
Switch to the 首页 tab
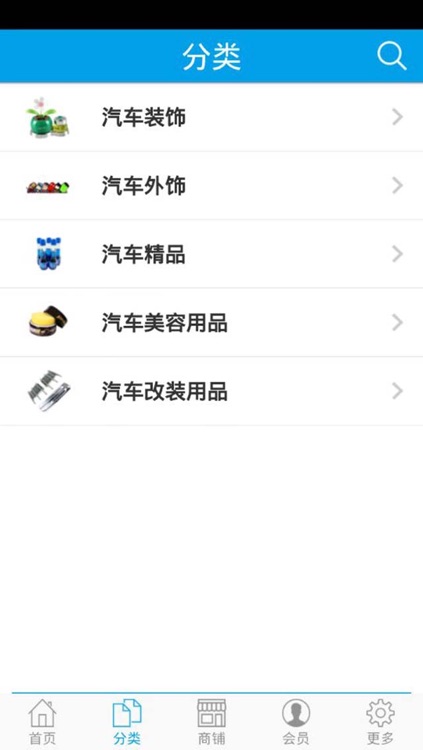[43, 721]
